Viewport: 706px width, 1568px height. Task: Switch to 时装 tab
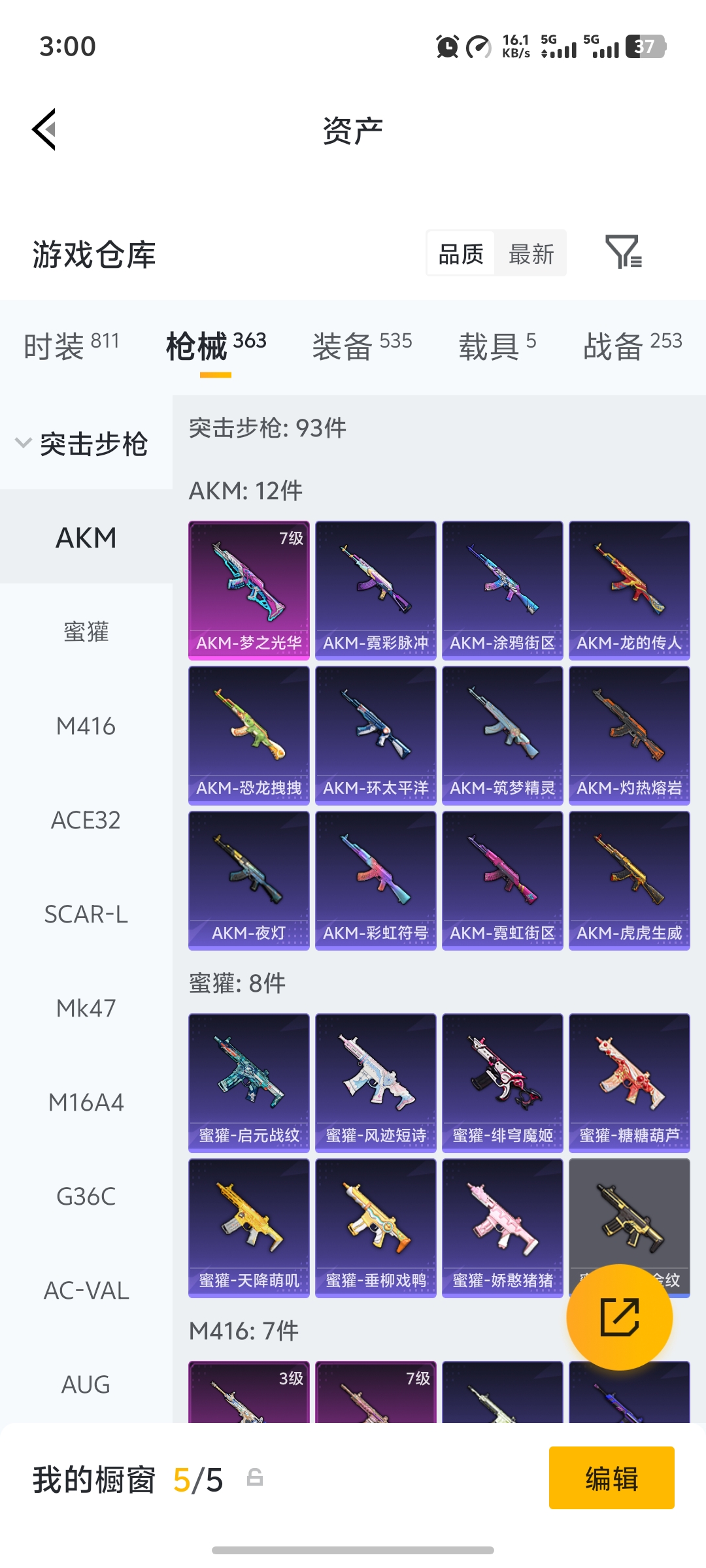coord(71,345)
